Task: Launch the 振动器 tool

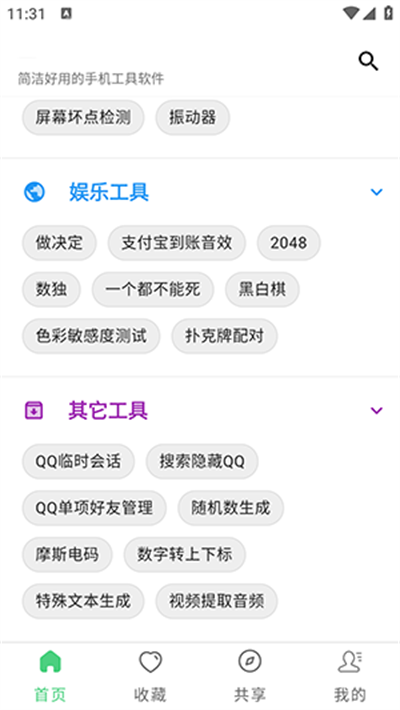Action: click(193, 118)
